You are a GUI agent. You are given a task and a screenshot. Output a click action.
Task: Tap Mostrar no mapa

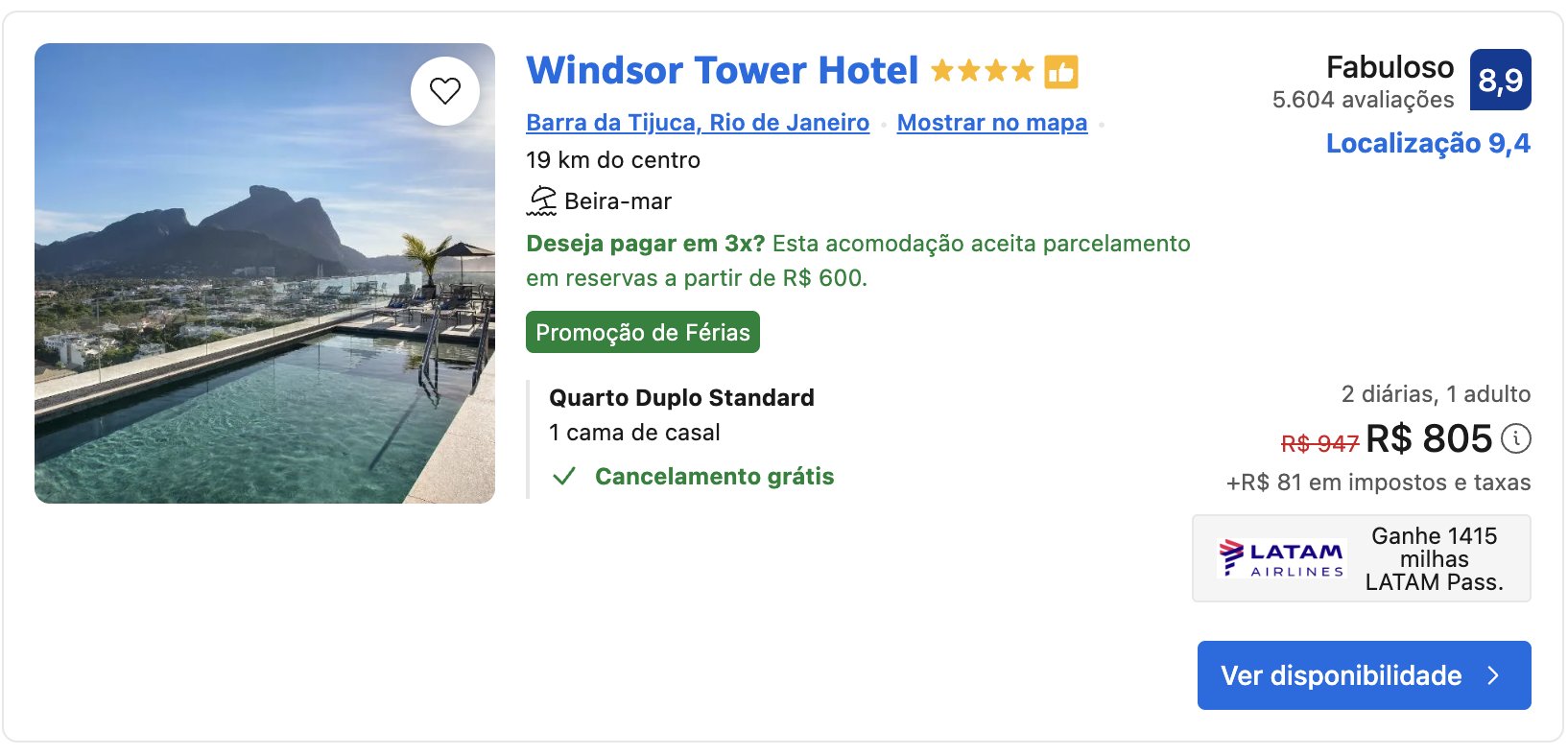pos(991,123)
